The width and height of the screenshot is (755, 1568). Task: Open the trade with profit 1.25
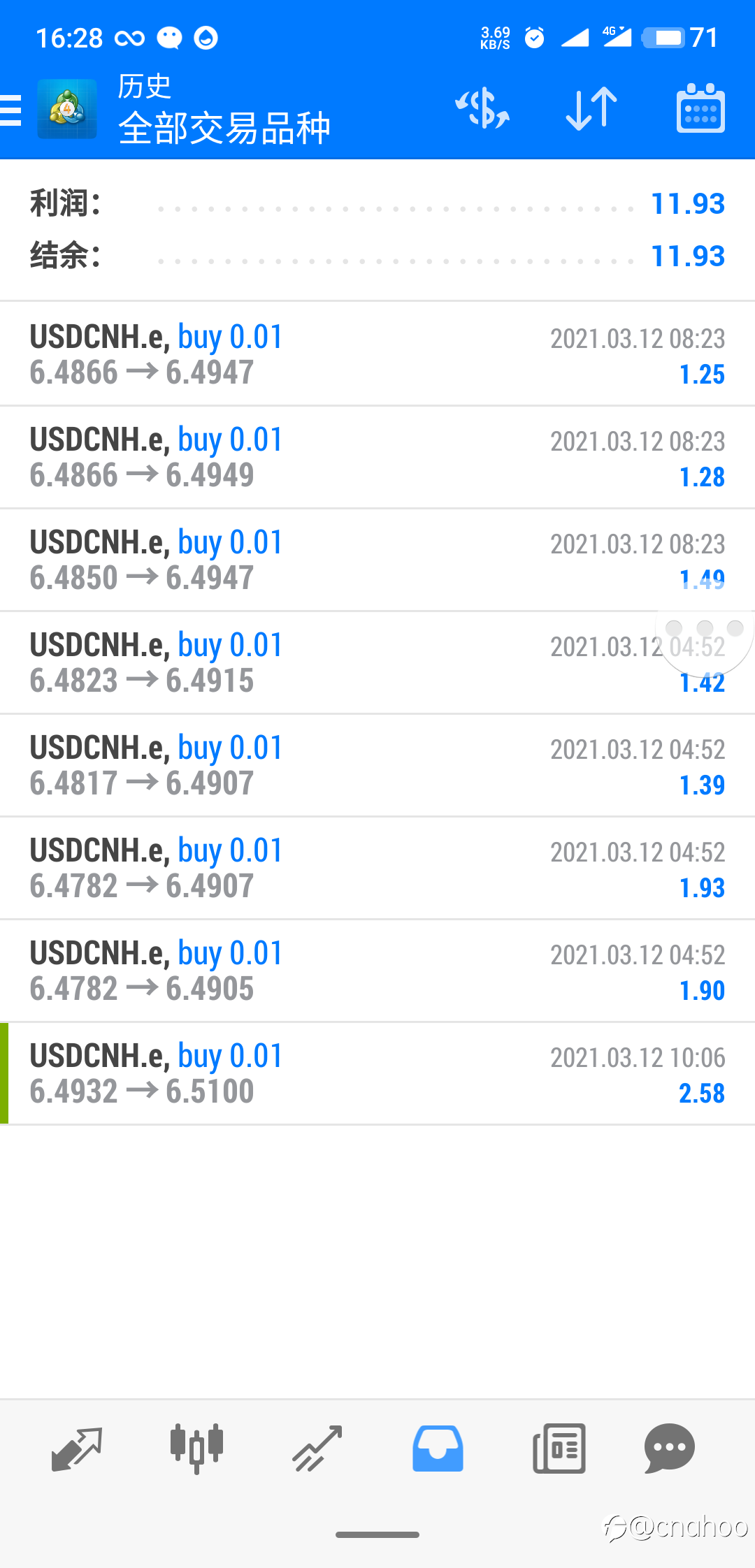(377, 354)
